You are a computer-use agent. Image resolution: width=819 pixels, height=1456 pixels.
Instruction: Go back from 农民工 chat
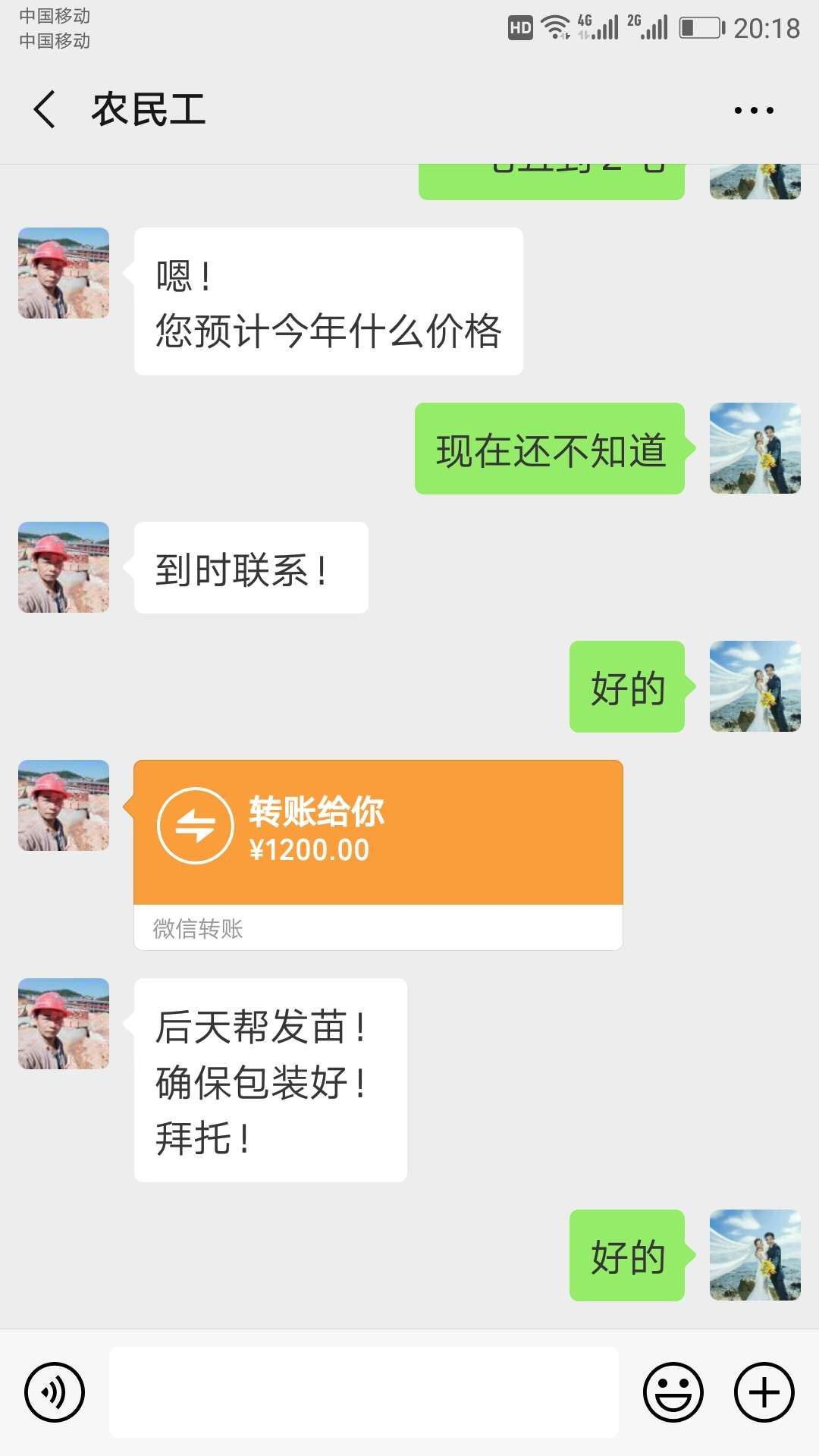[45, 109]
